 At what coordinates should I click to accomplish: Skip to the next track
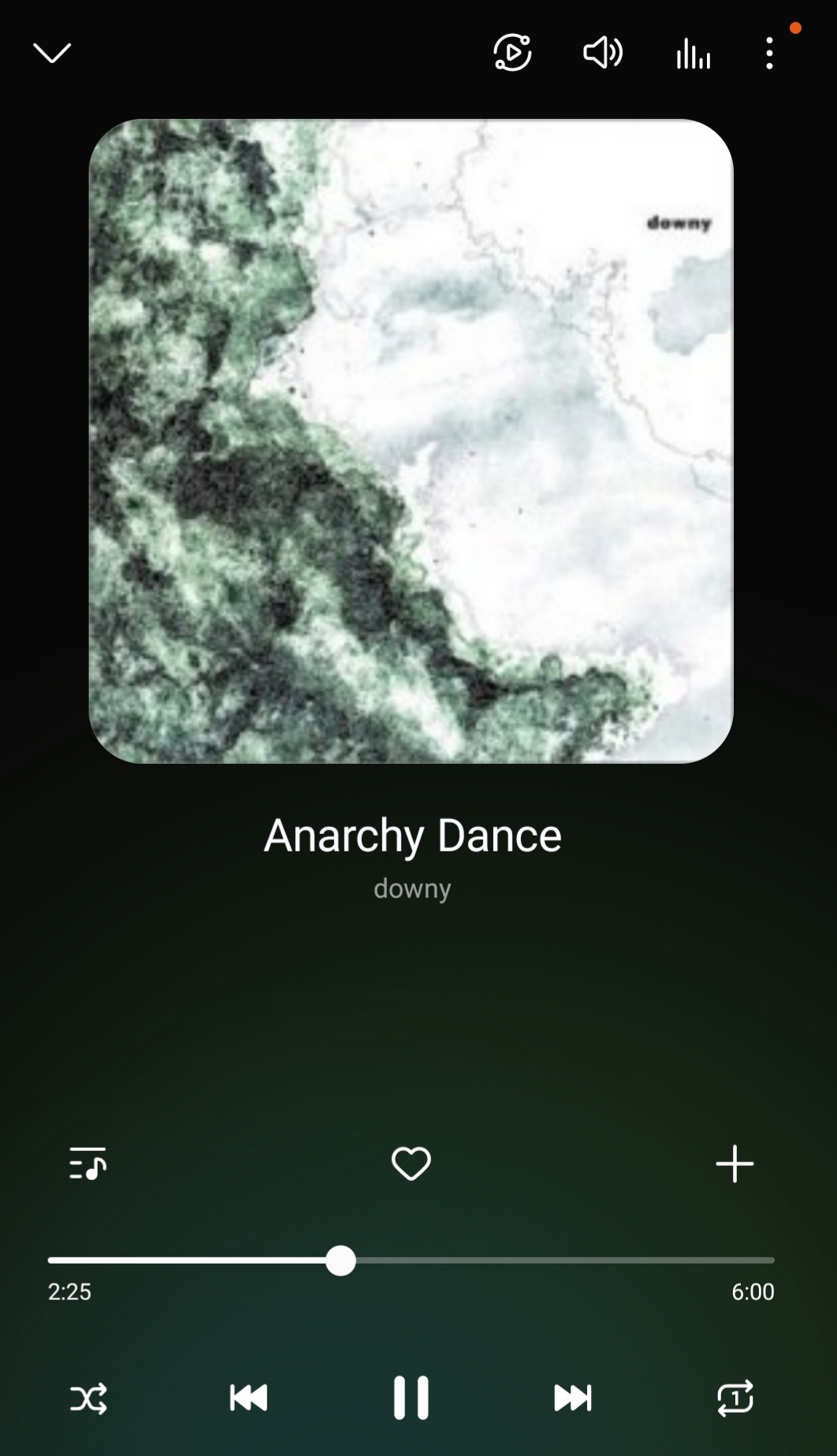coord(573,1398)
